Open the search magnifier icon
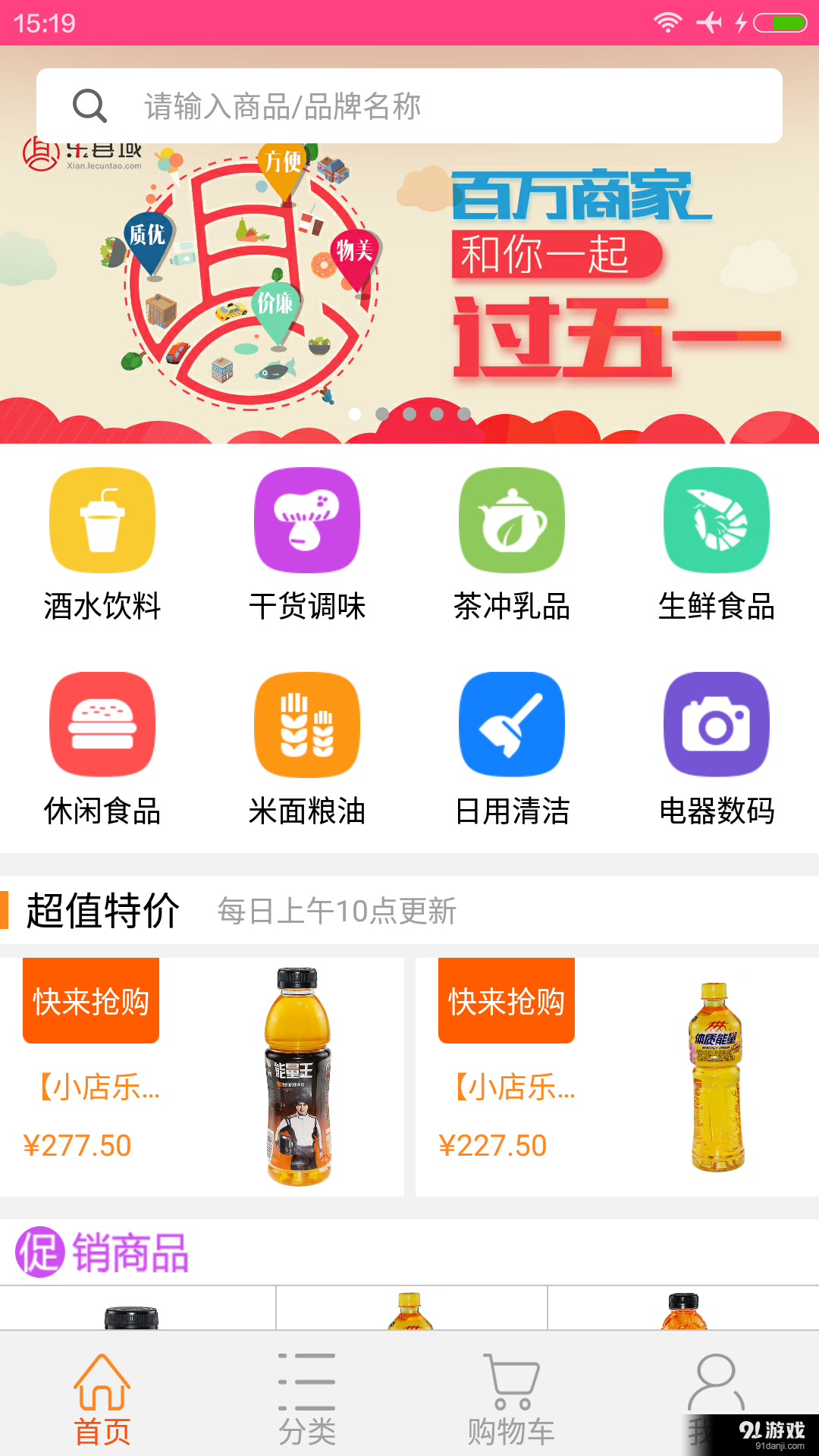This screenshot has height=1456, width=819. point(90,105)
